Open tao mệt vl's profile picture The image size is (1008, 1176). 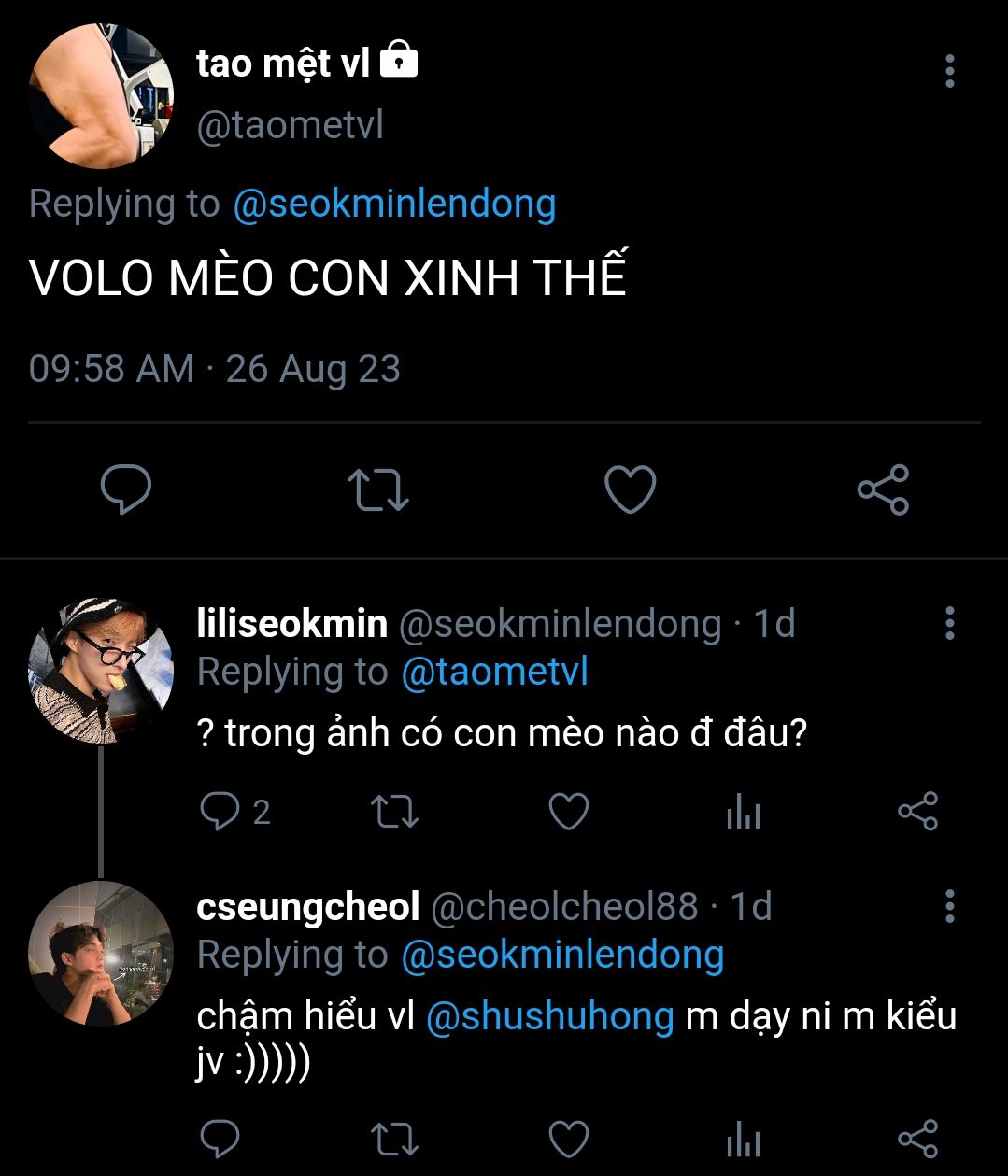[101, 96]
